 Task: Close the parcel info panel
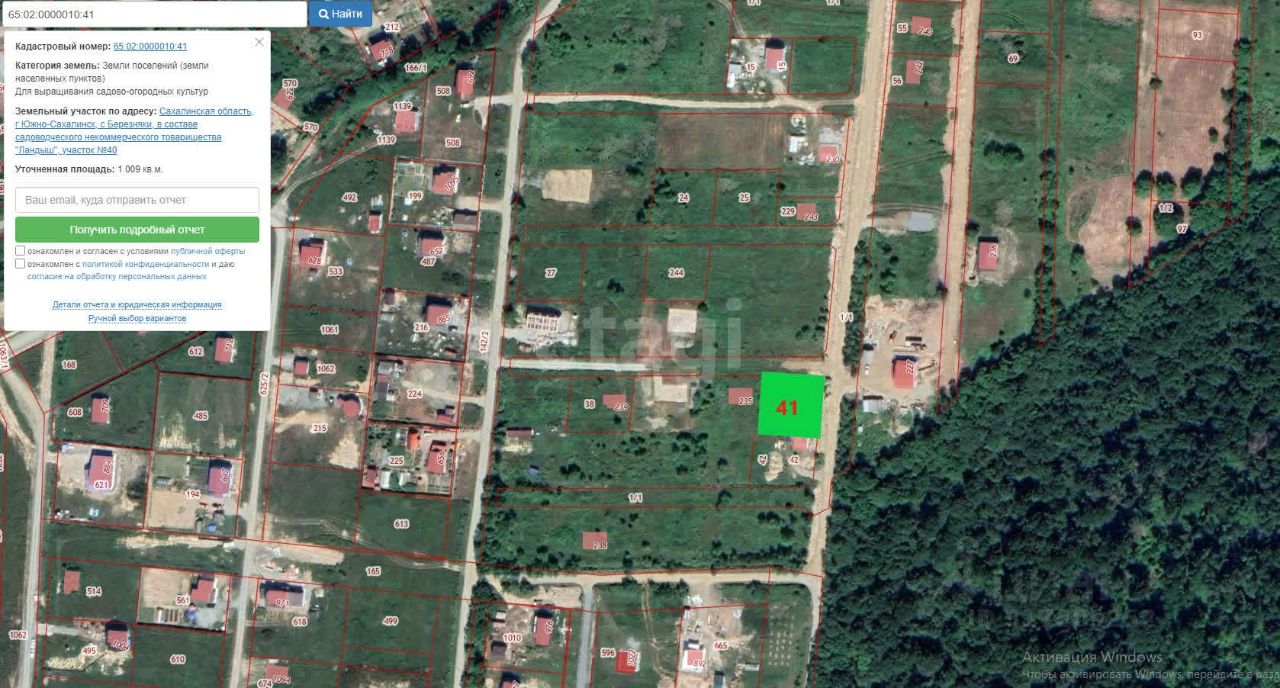[x=259, y=42]
